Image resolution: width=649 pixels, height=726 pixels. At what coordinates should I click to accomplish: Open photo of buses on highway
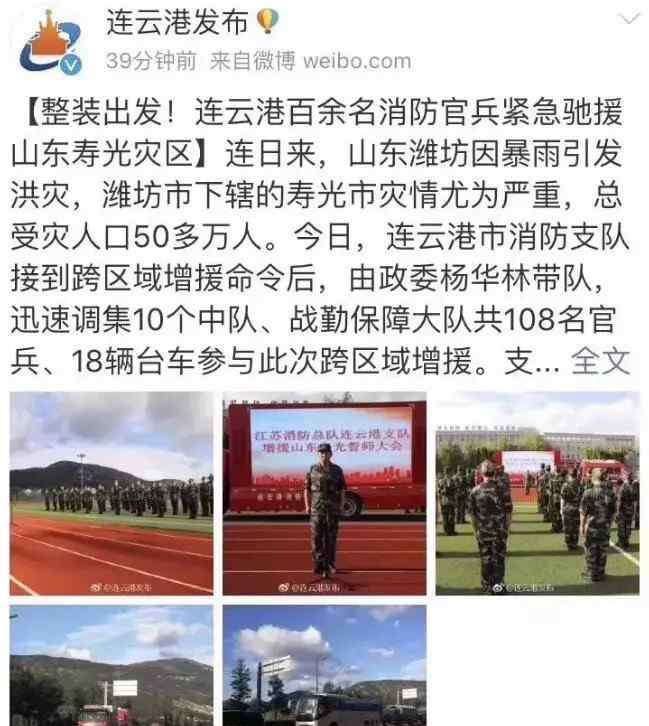click(x=324, y=665)
